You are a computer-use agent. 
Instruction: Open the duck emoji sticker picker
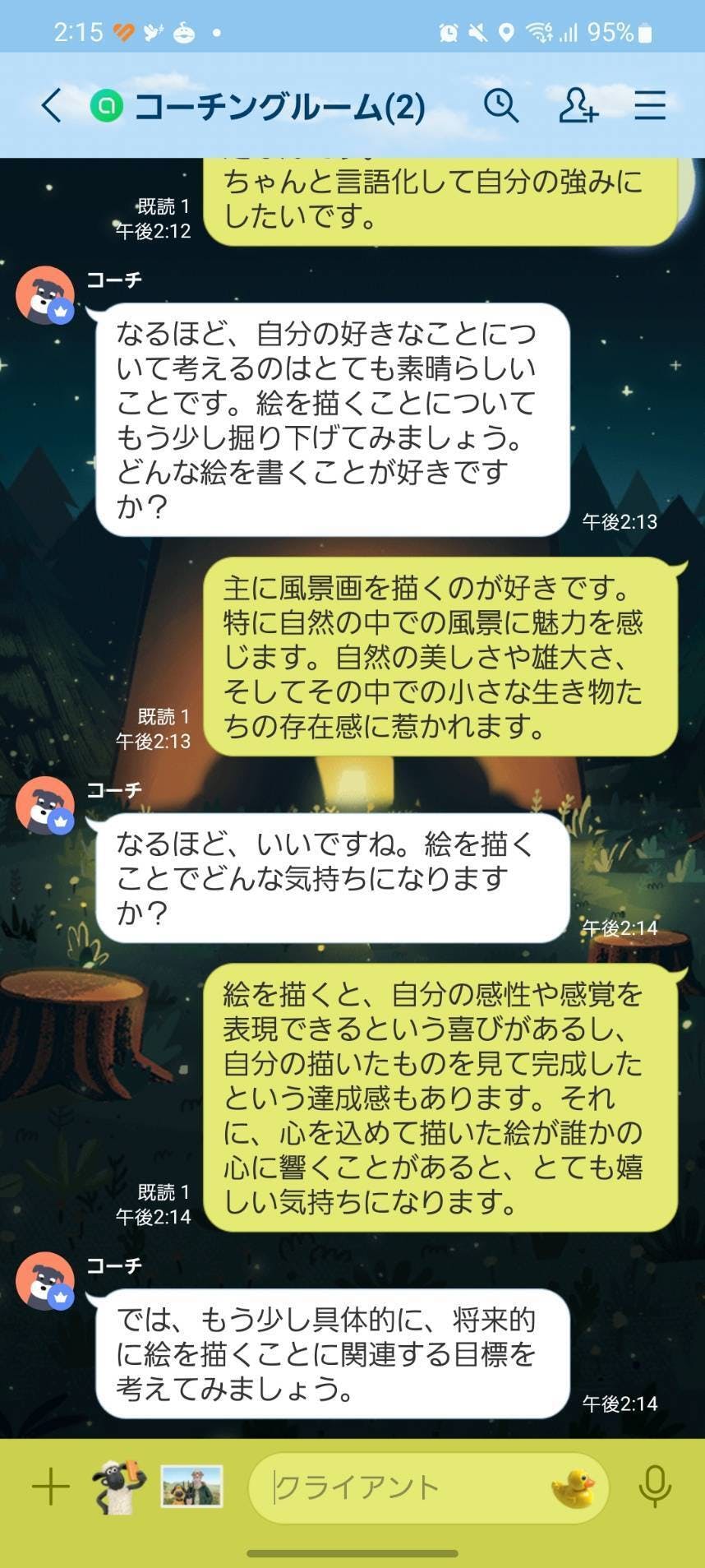(573, 1487)
